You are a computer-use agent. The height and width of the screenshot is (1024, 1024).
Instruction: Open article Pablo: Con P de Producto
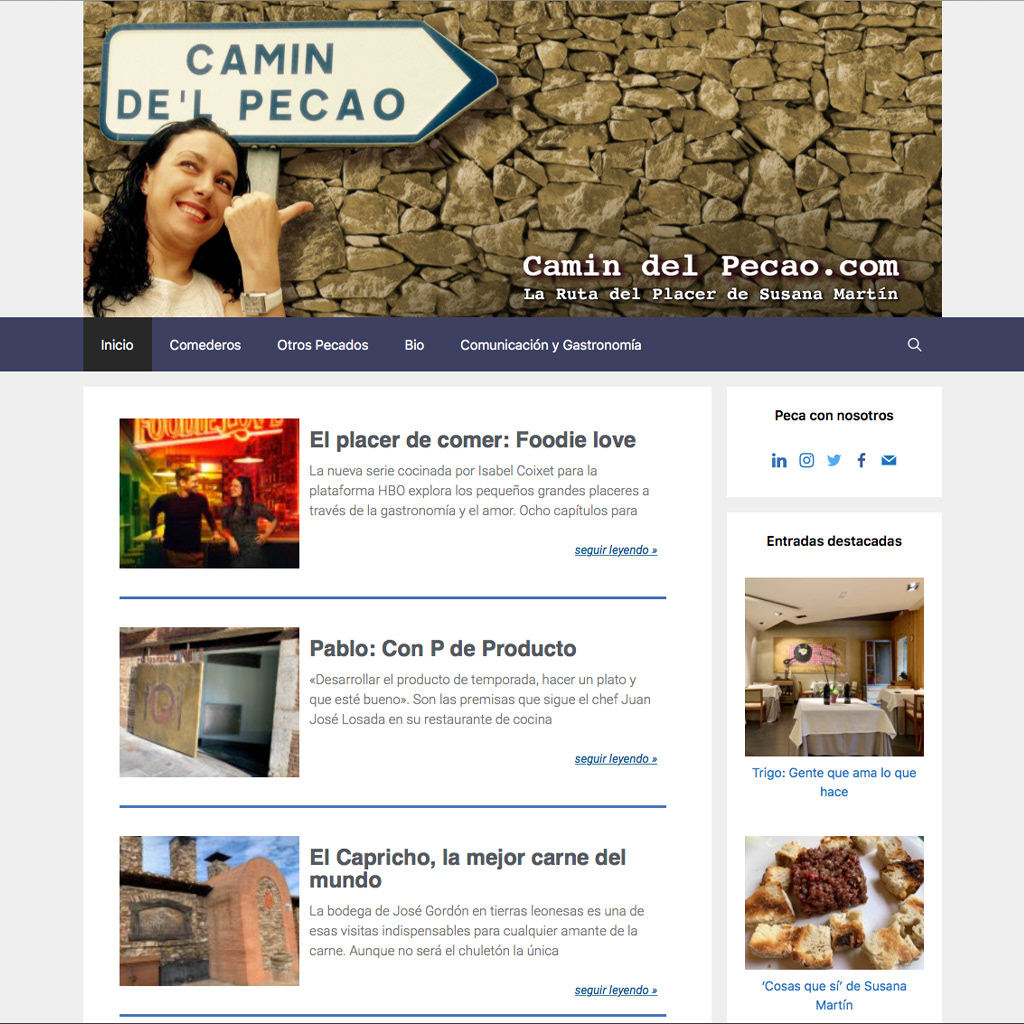pyautogui.click(x=442, y=649)
